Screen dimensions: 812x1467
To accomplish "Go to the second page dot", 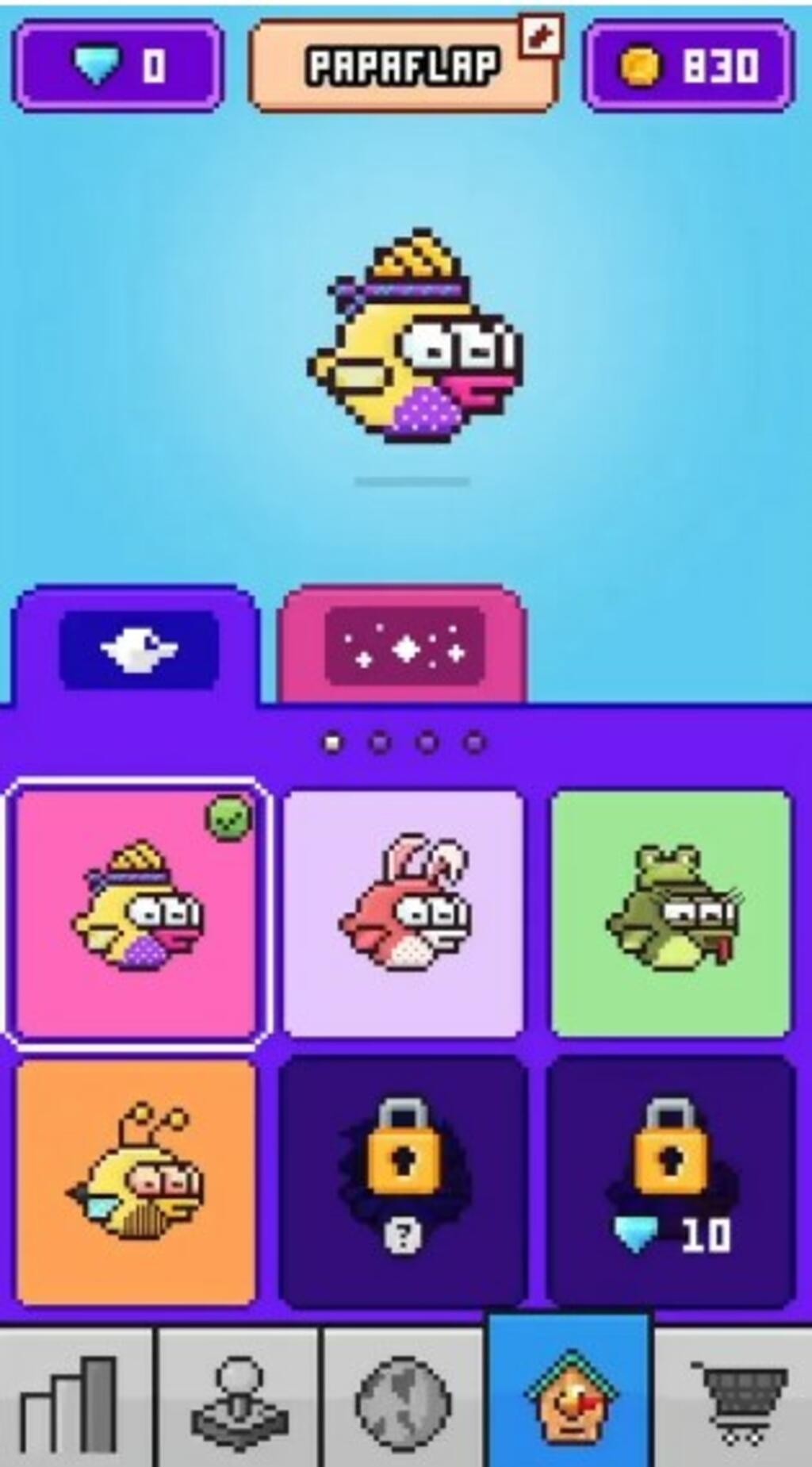I will tap(380, 743).
